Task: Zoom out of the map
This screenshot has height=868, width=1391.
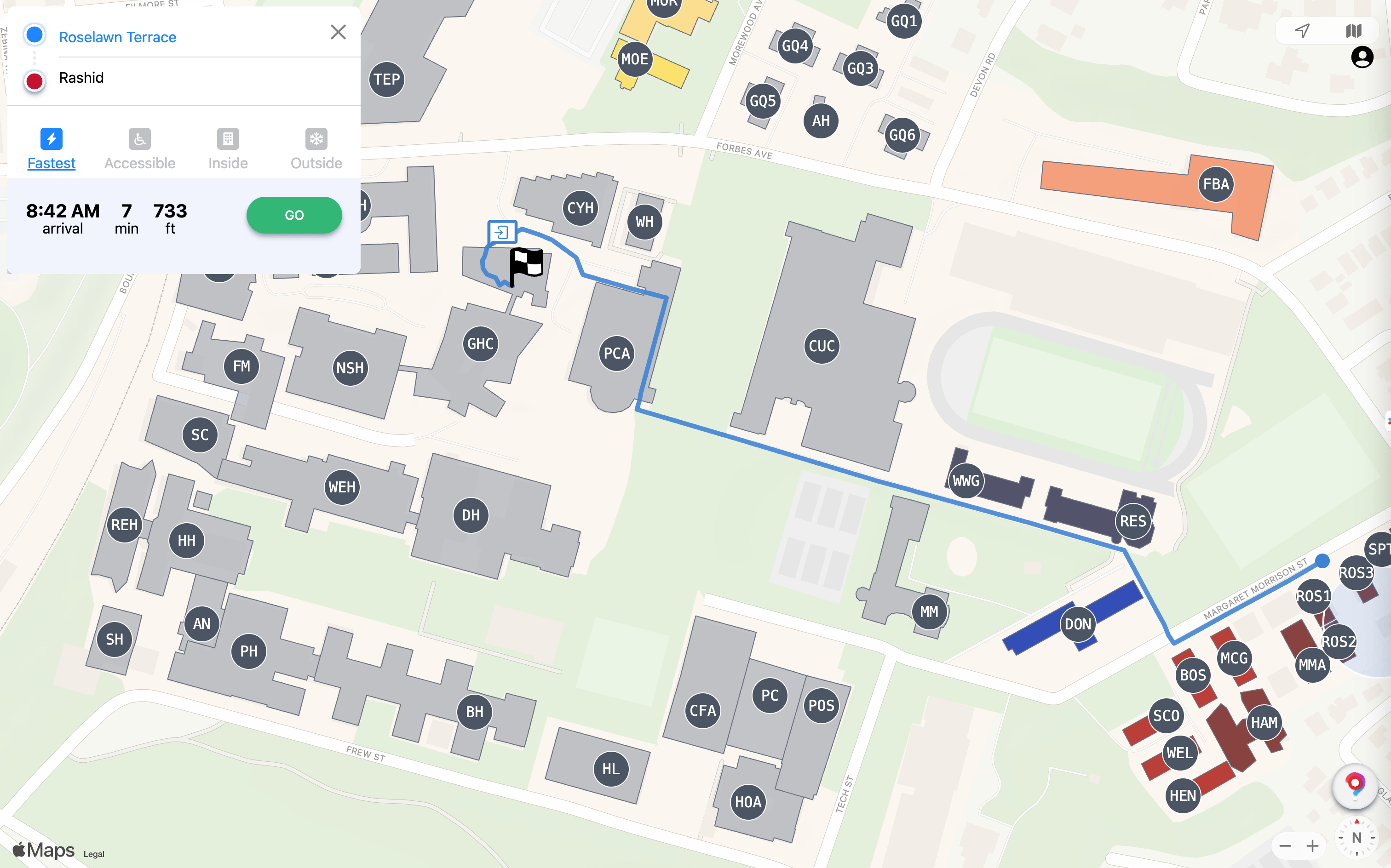Action: click(x=1285, y=845)
